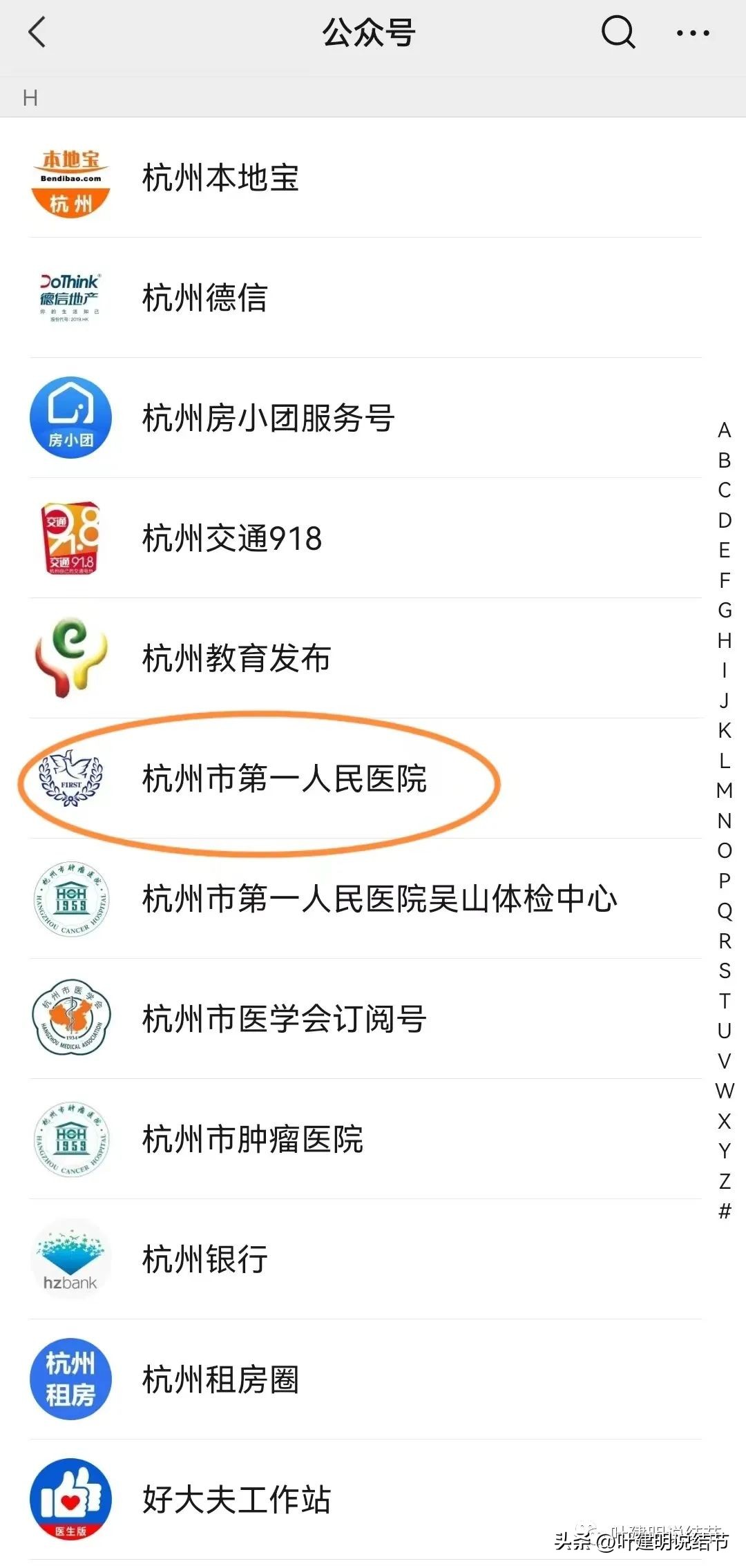Select the 杭州房小团 house logo icon
This screenshot has height=1568, width=746.
pos(71,418)
